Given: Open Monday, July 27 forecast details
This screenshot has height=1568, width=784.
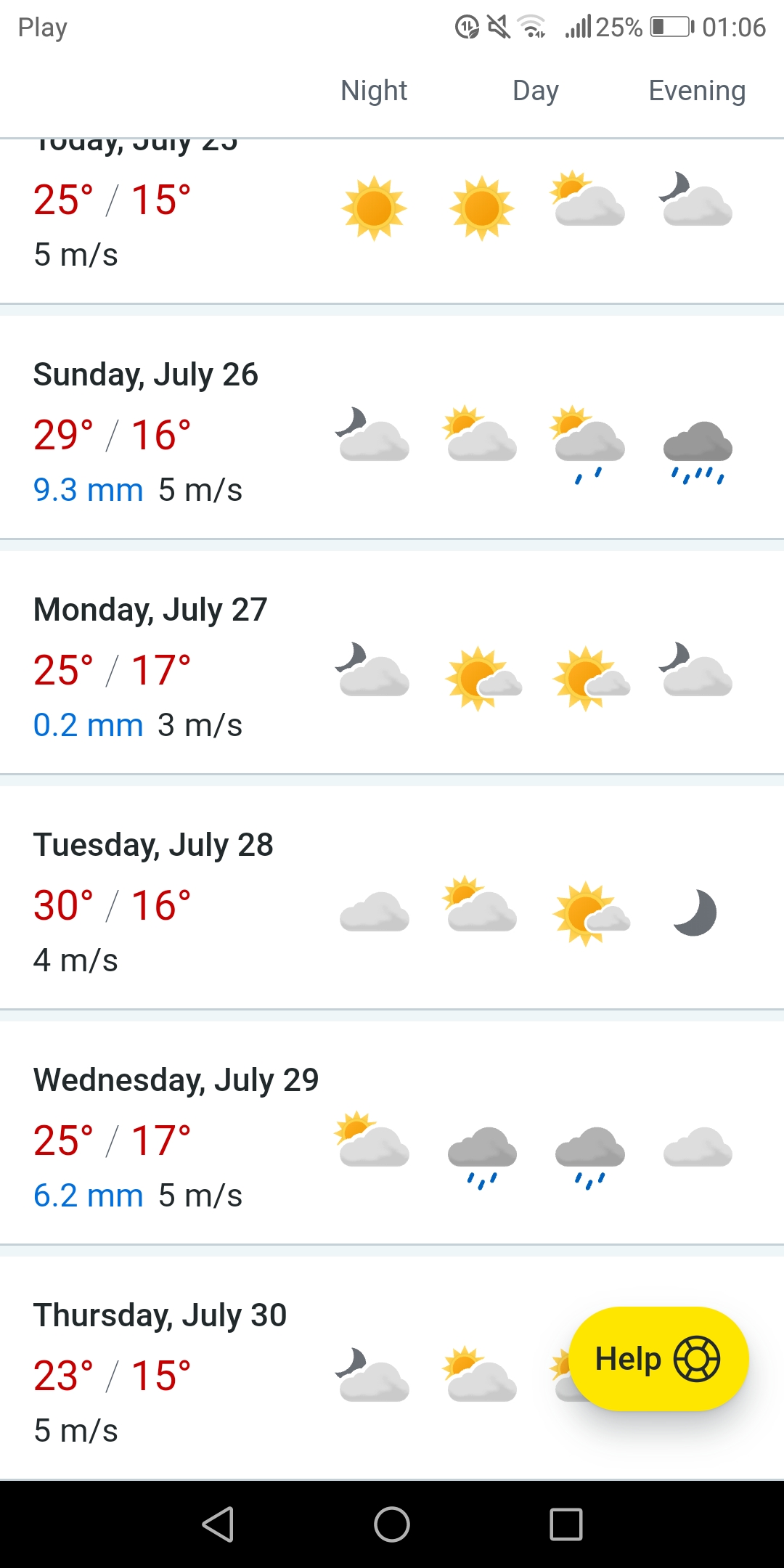Looking at the screenshot, I should click(392, 668).
